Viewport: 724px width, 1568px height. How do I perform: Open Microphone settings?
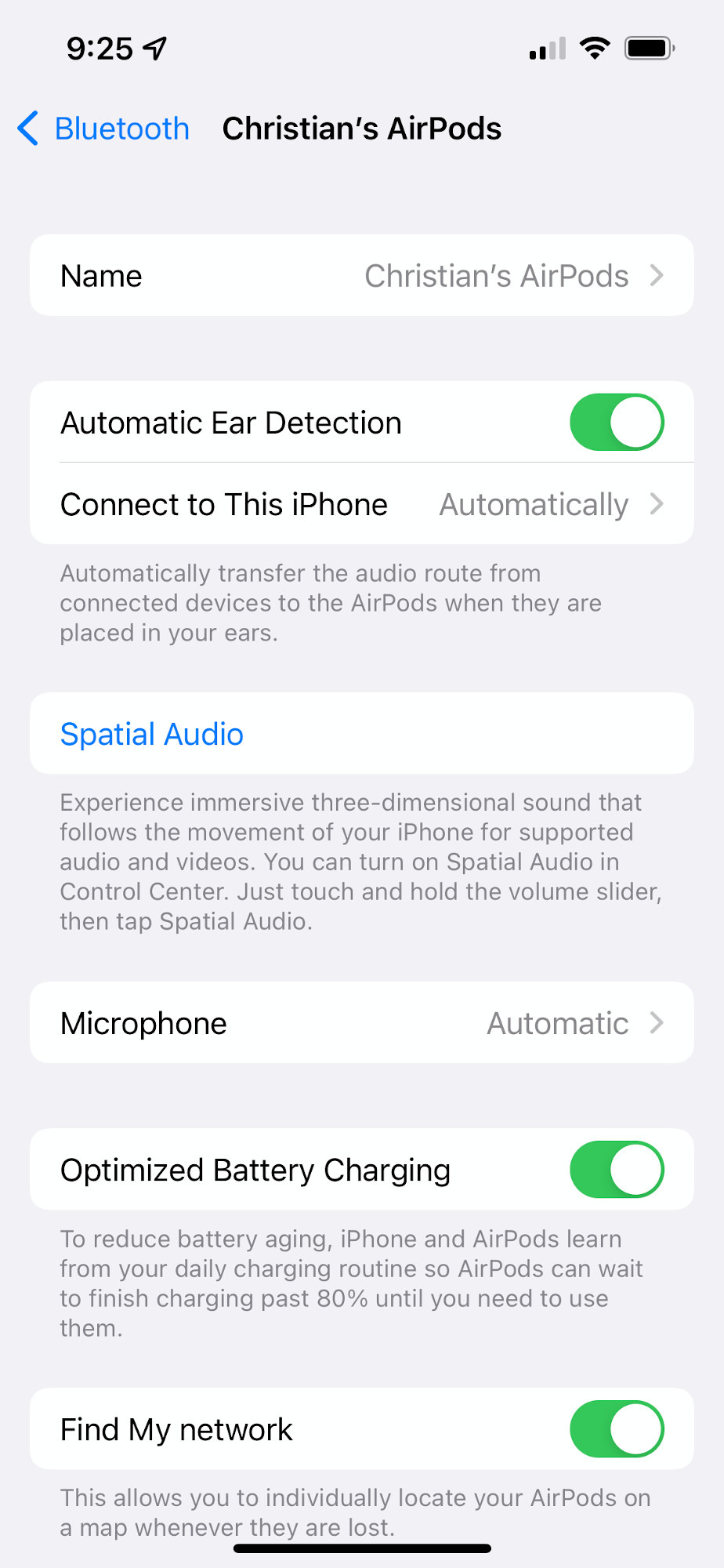(x=361, y=1023)
